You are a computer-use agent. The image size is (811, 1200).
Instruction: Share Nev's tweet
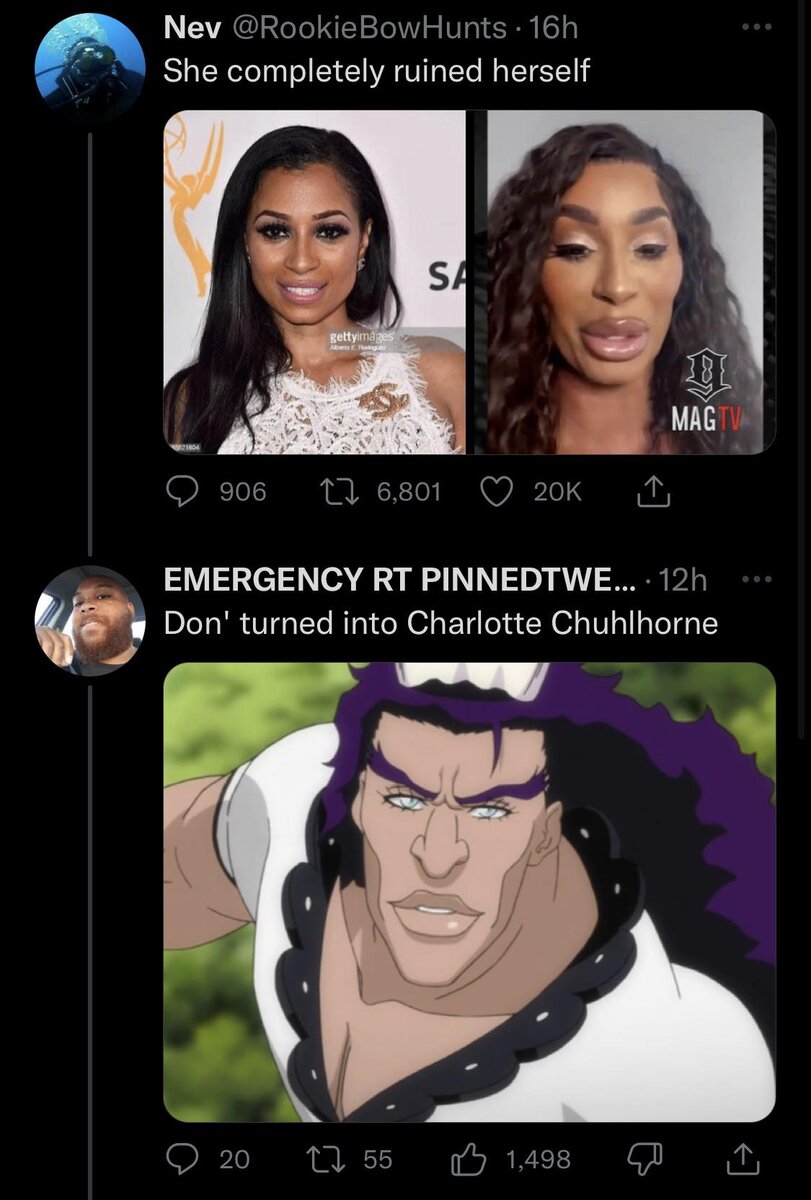point(651,490)
